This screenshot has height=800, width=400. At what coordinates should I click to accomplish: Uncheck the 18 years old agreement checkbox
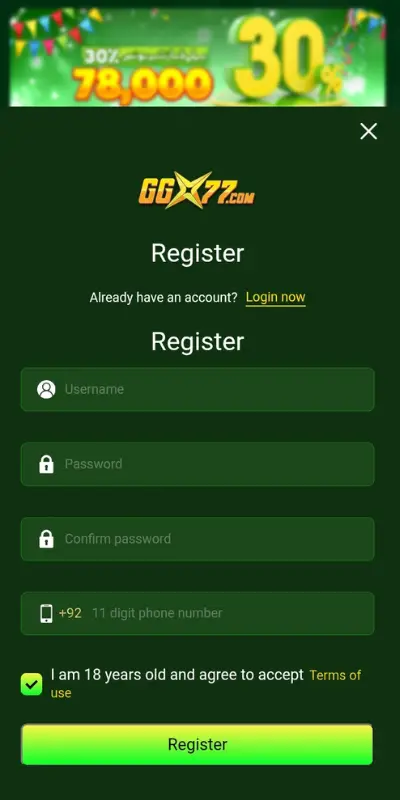[32, 684]
